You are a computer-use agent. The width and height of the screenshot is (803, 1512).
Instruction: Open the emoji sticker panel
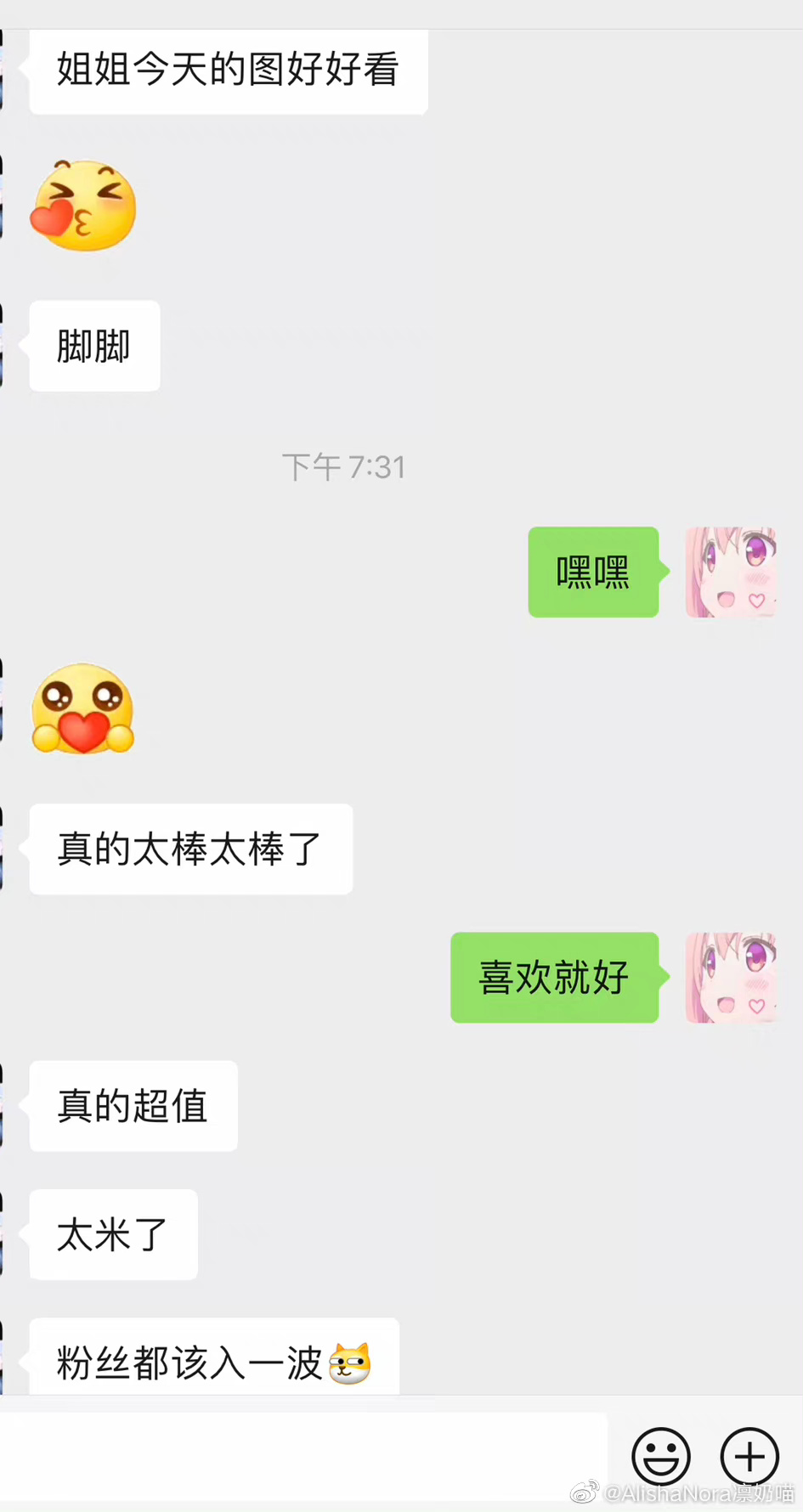pos(660,1456)
